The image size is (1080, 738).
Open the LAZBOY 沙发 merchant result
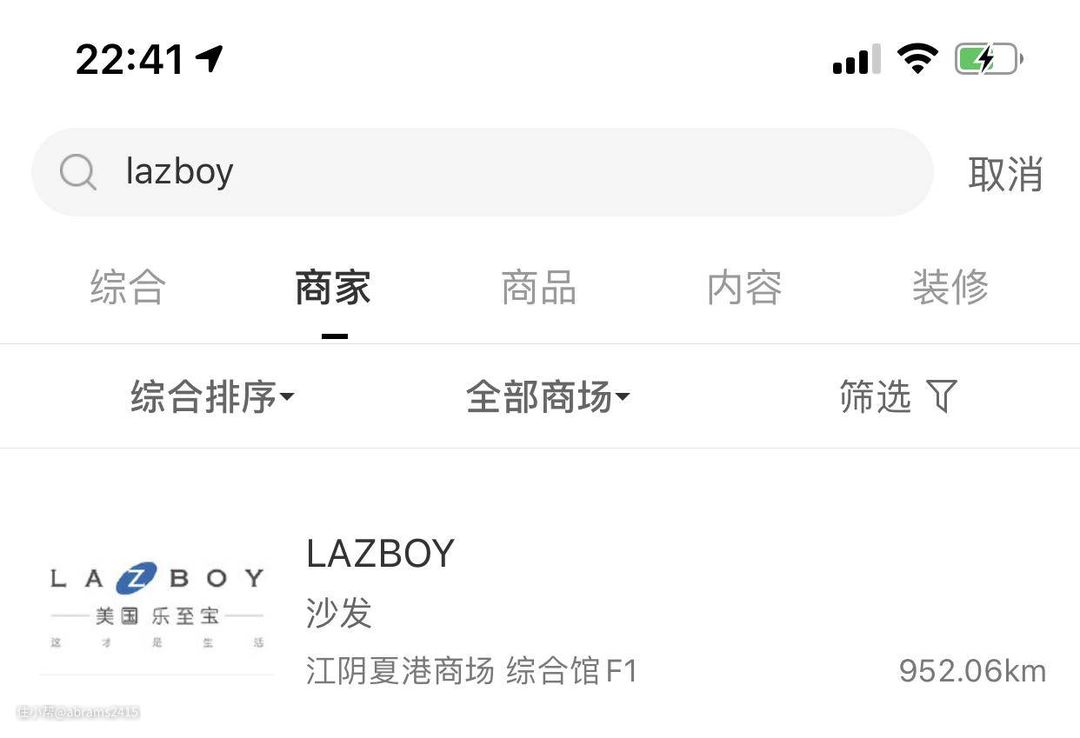[x=540, y=610]
